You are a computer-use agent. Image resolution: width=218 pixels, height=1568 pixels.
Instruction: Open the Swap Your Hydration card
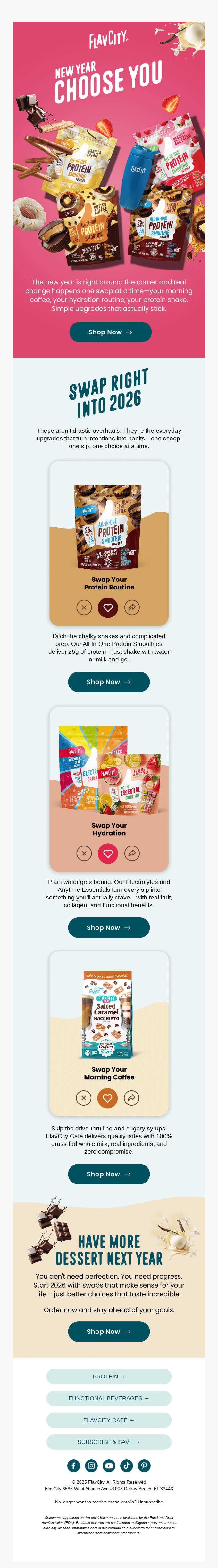[x=109, y=789]
